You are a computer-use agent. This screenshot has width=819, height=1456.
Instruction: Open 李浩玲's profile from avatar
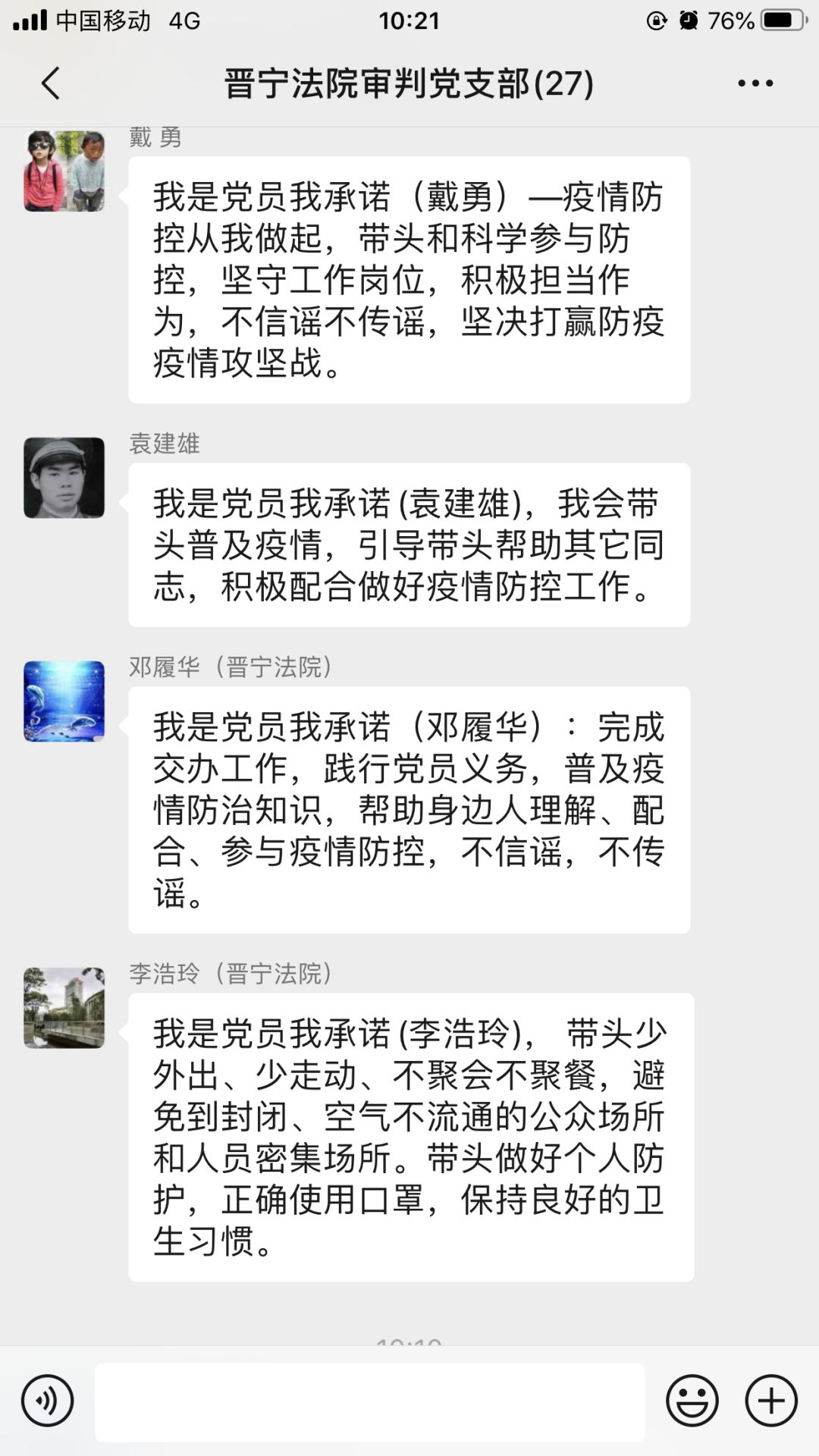[x=64, y=1008]
